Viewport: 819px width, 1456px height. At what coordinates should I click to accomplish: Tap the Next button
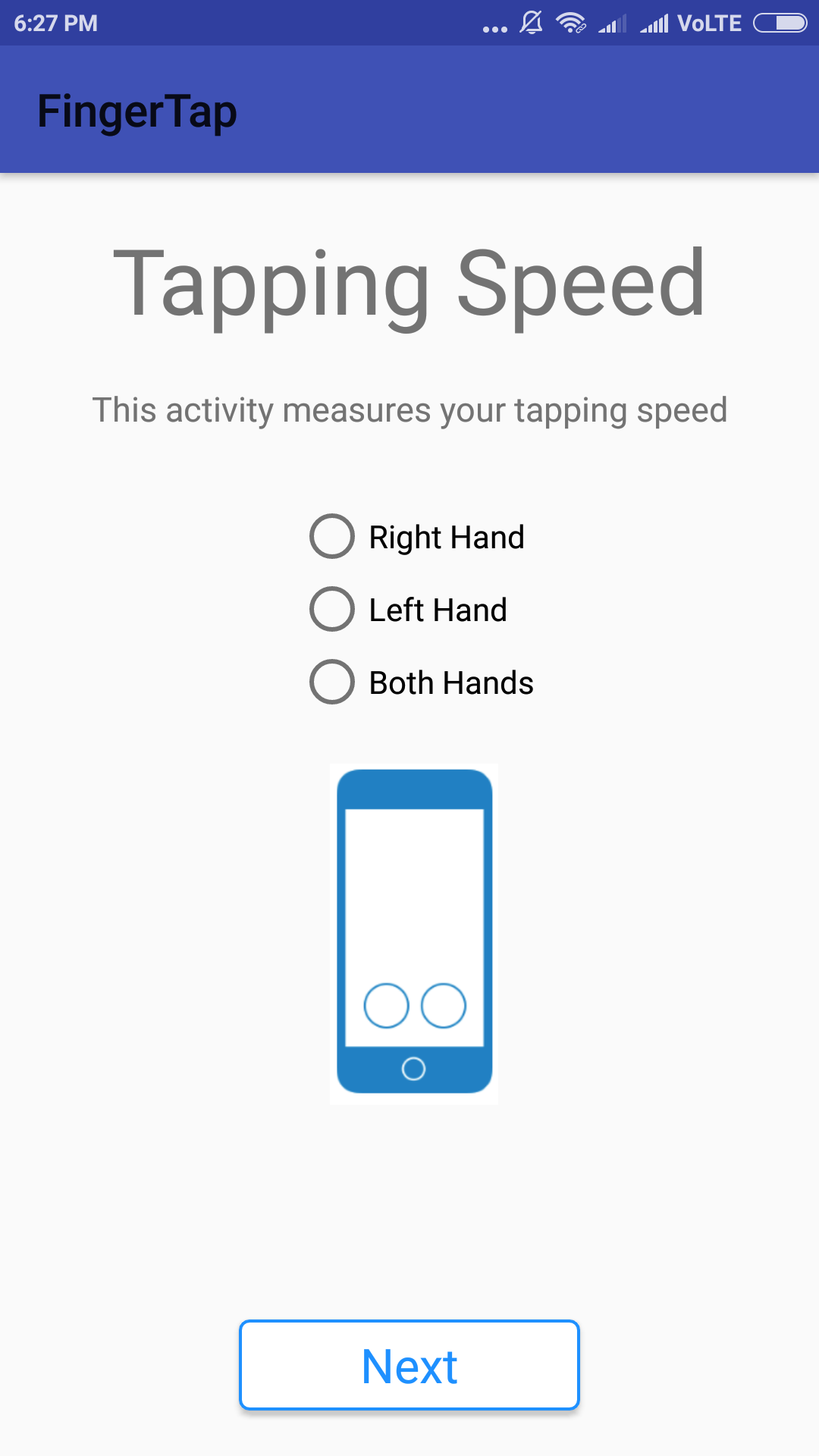point(409,1366)
